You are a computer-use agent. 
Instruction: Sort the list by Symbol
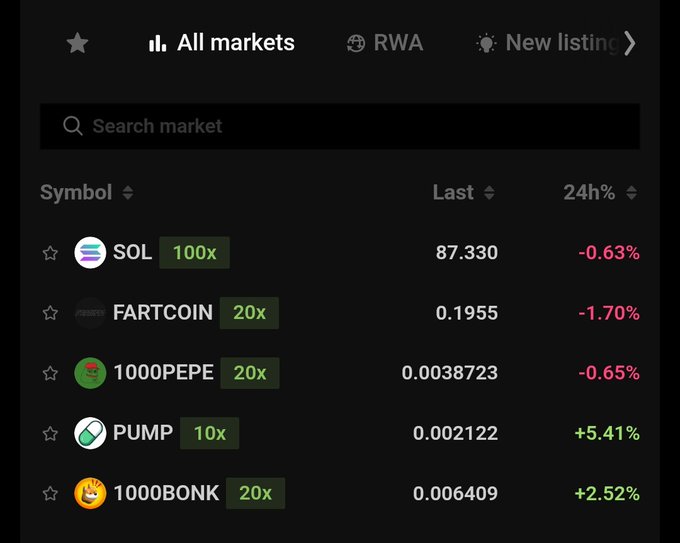(86, 192)
